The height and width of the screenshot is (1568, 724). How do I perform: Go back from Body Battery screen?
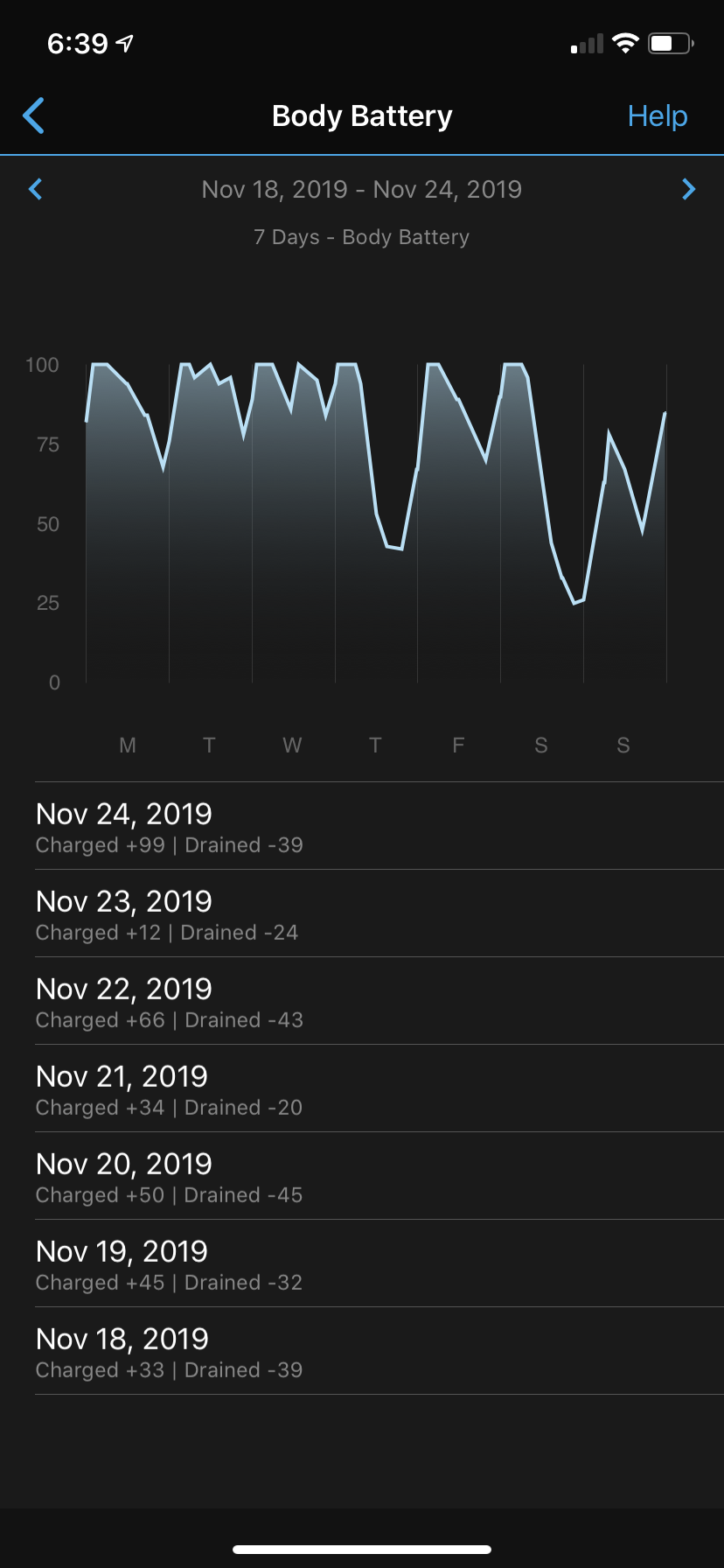coord(34,115)
